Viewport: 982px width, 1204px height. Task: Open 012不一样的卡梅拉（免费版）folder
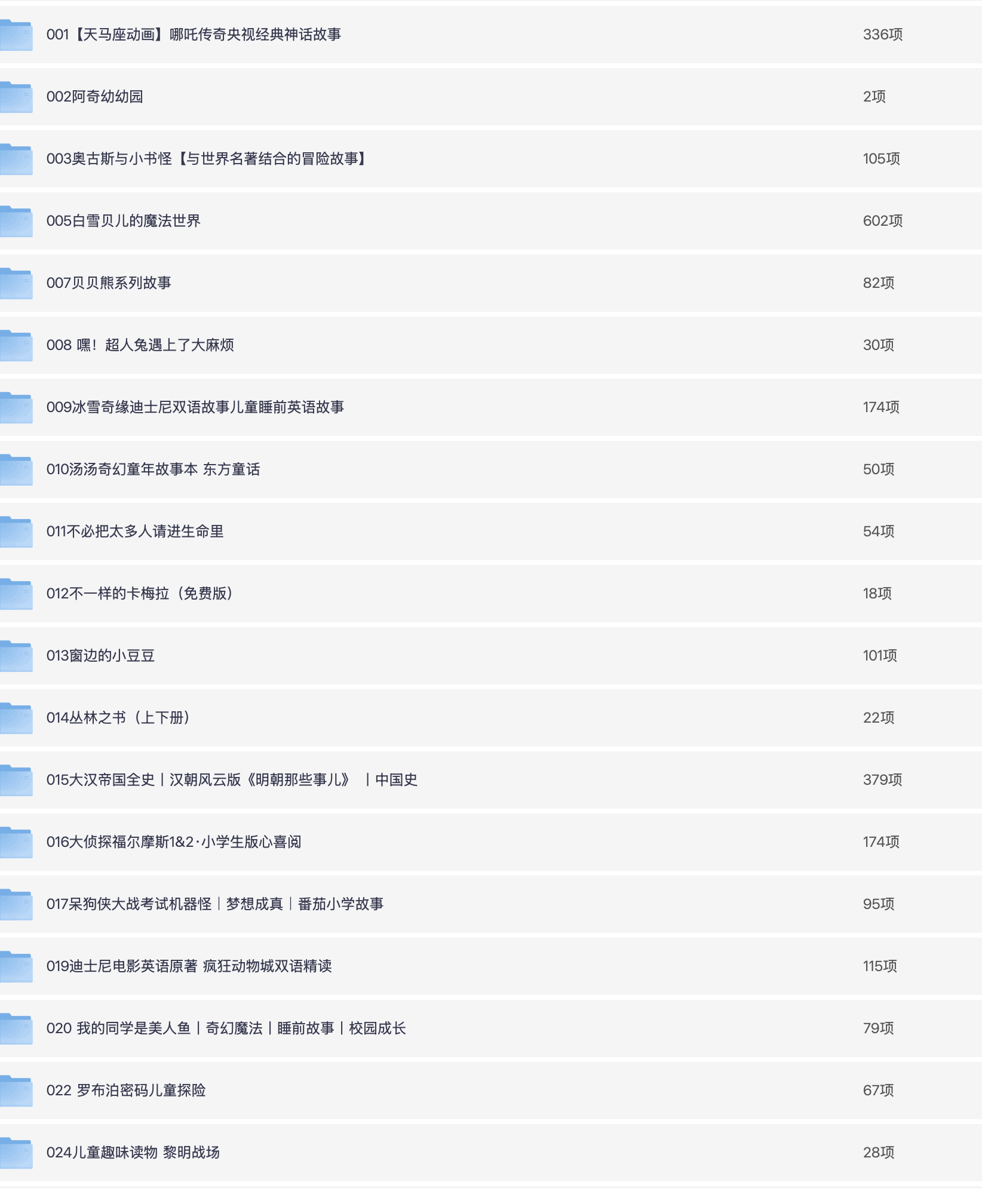(491, 594)
